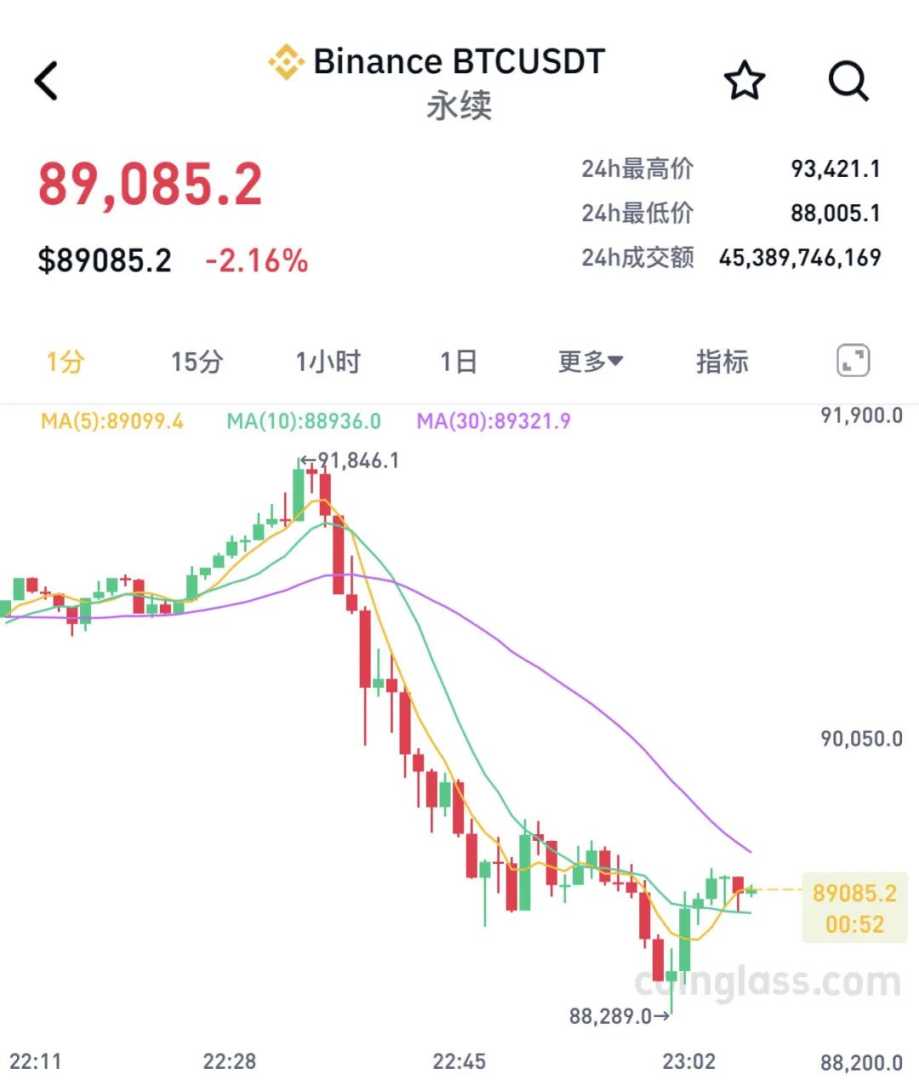Open the search magnifier icon
Image resolution: width=919 pixels, height=1080 pixels.
(848, 81)
